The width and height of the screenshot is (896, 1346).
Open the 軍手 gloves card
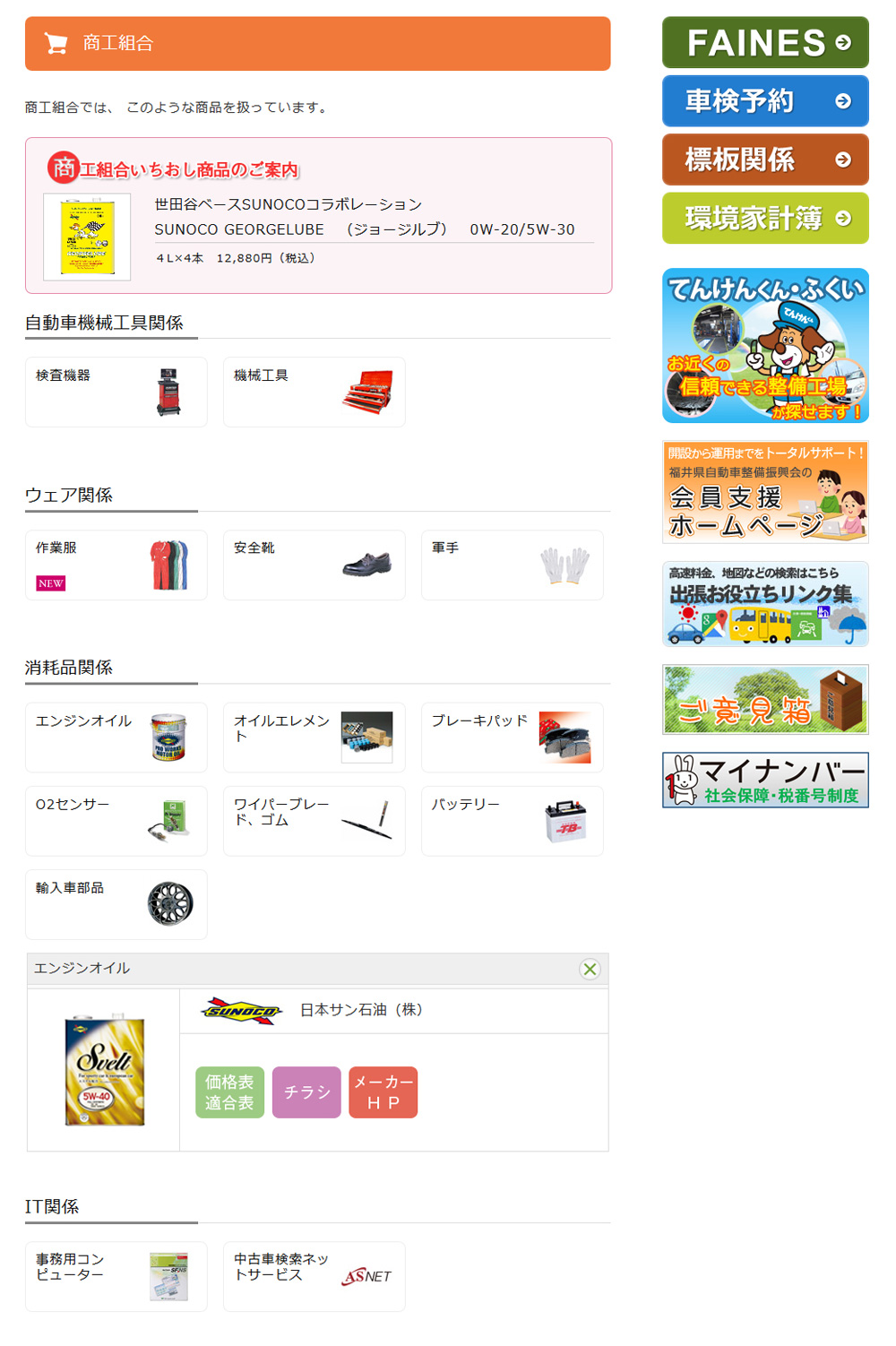point(512,565)
